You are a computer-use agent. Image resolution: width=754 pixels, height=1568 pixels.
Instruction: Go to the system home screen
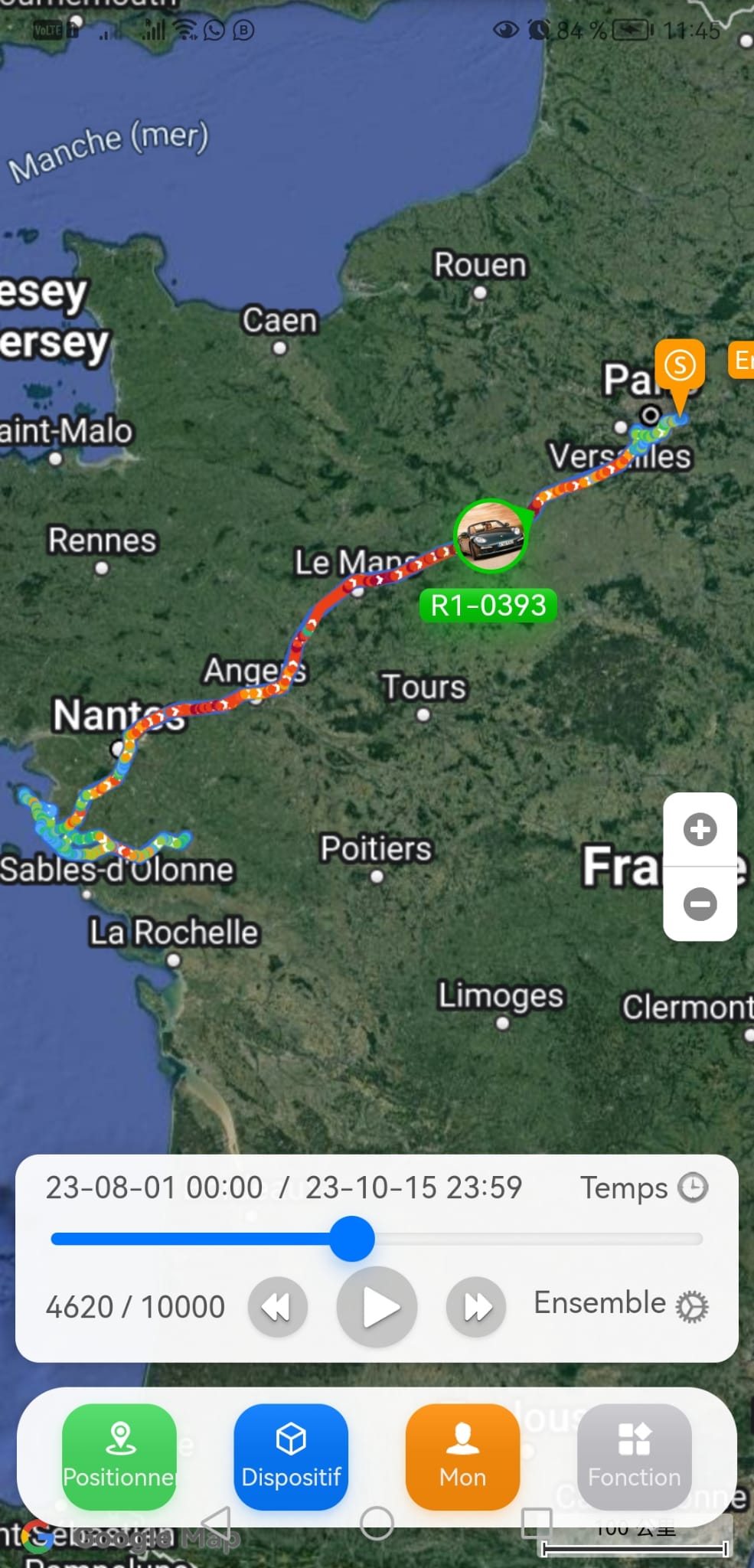click(x=377, y=1522)
